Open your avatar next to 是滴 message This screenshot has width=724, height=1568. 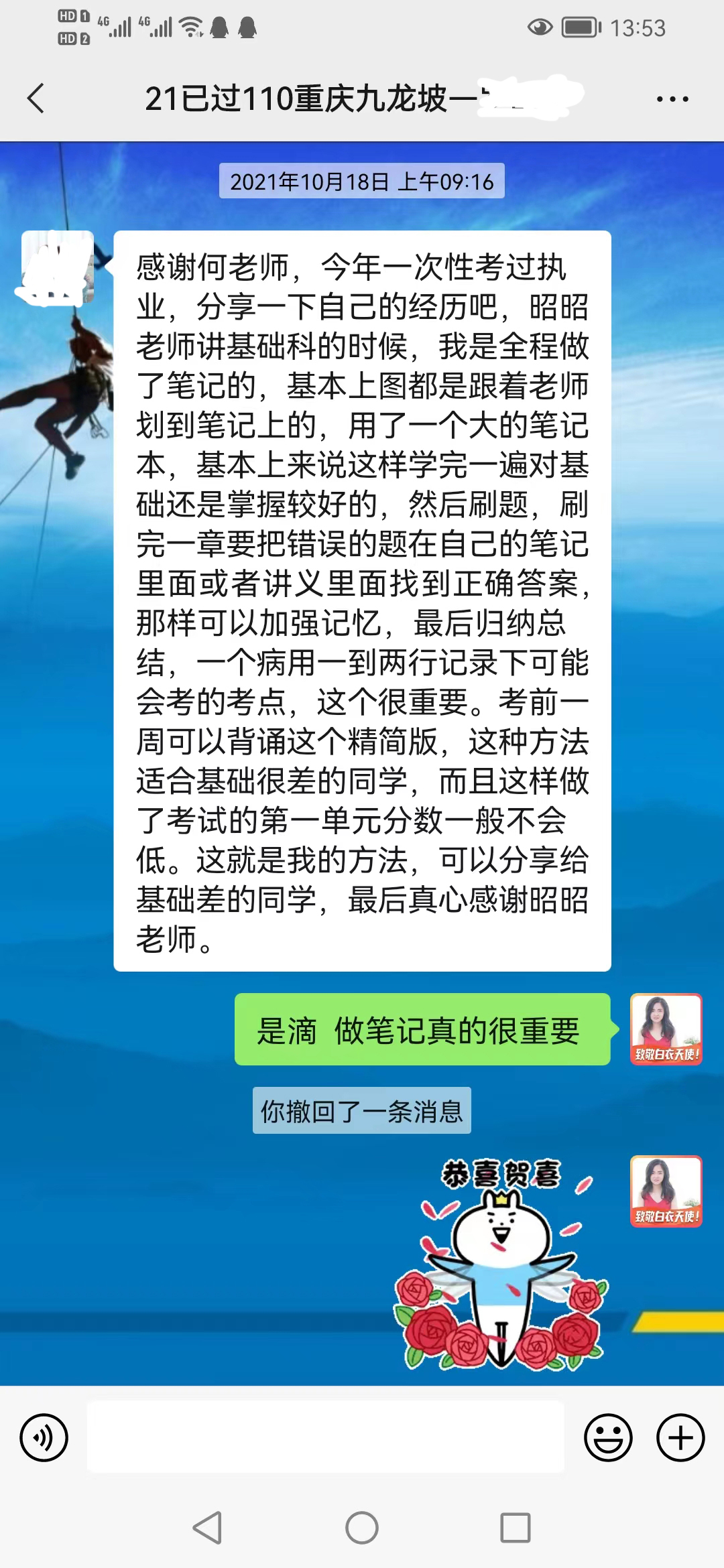666,1029
